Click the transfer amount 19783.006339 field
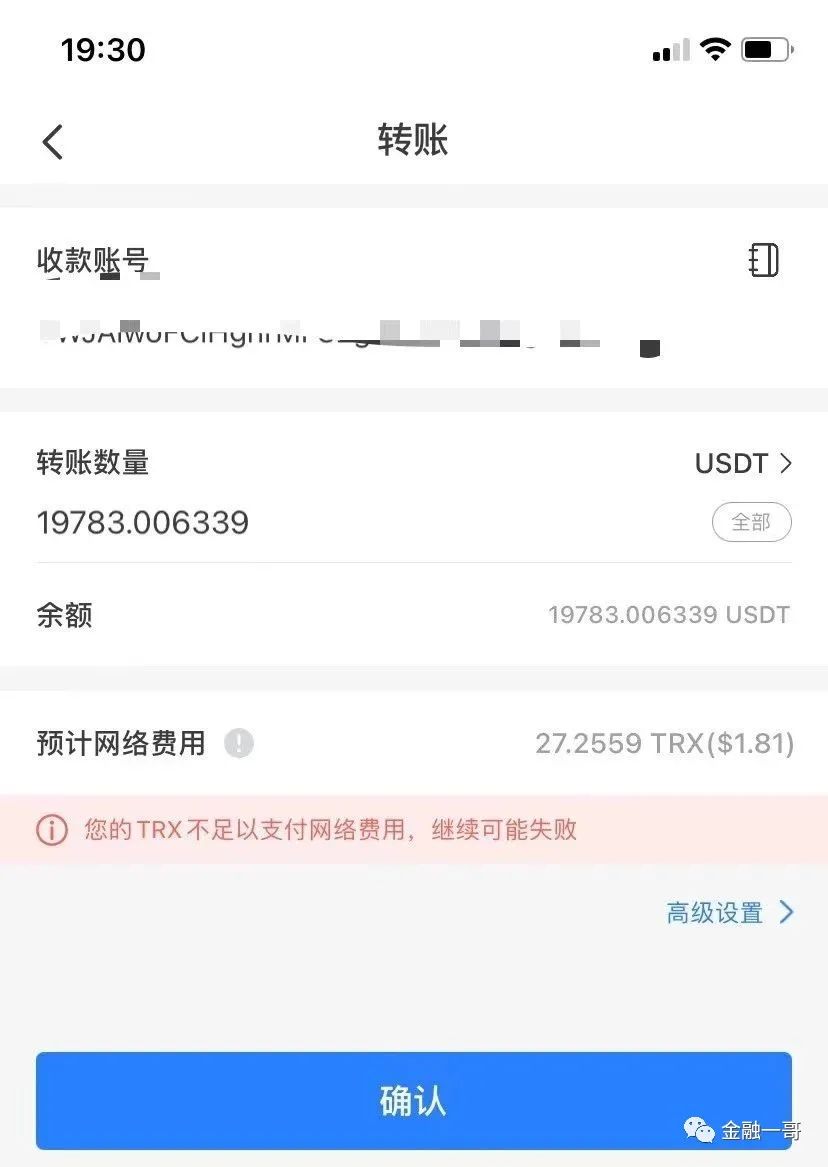828x1167 pixels. click(142, 522)
